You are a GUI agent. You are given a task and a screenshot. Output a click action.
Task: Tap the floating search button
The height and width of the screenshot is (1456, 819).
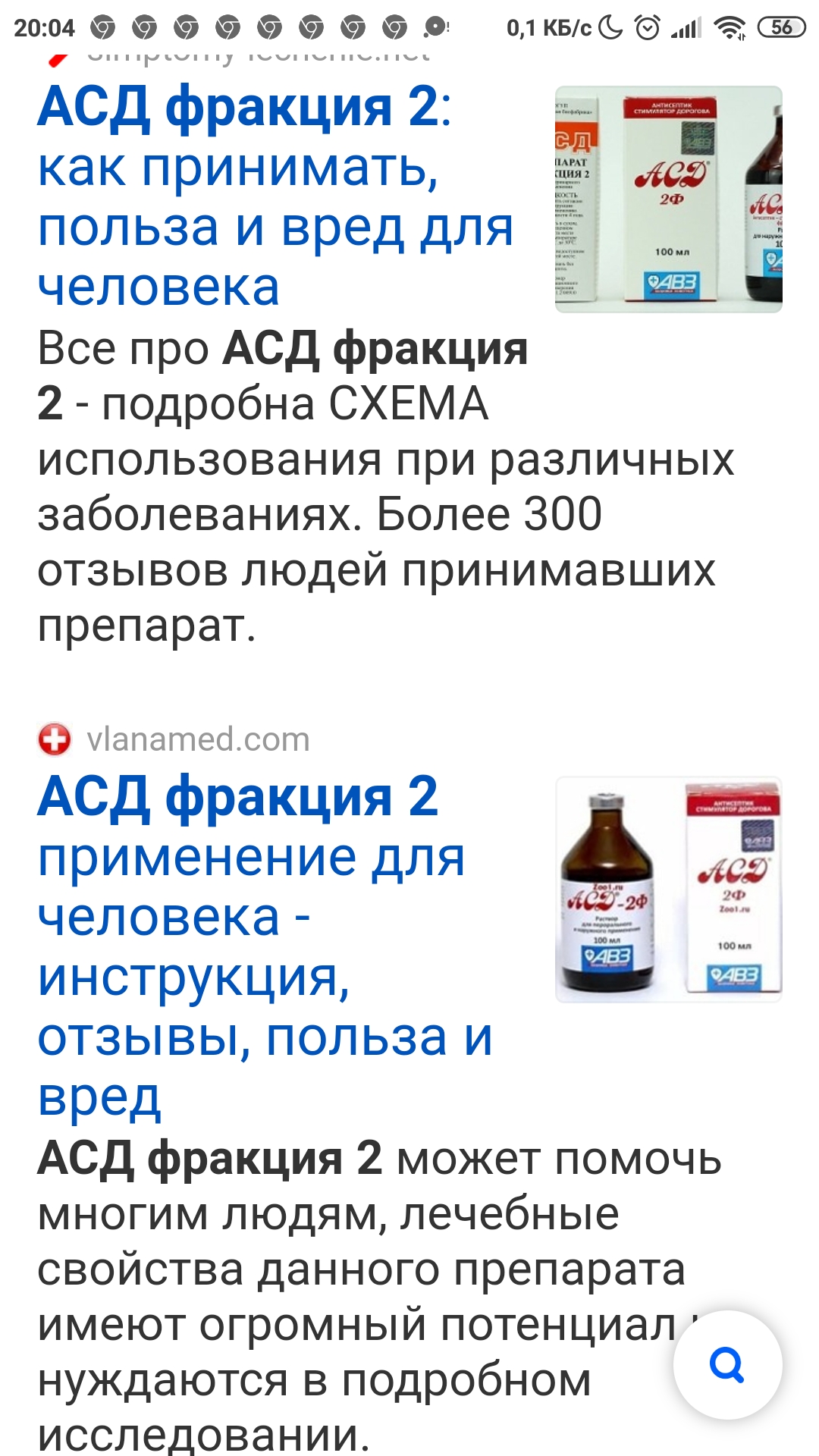pyautogui.click(x=727, y=1365)
